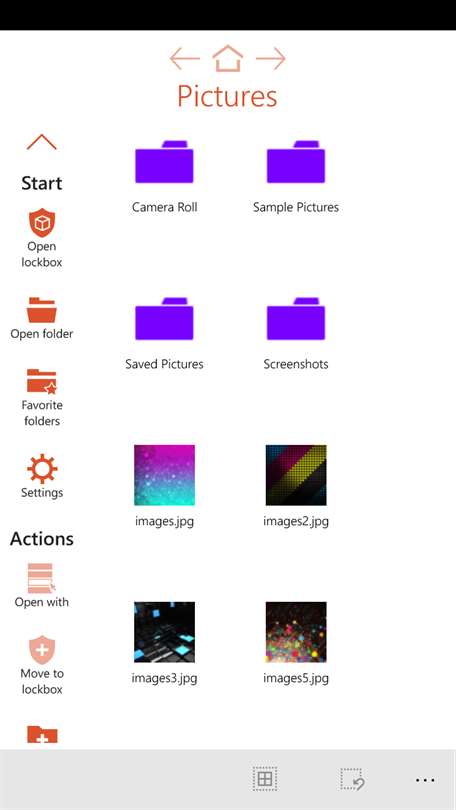The height and width of the screenshot is (810, 456).
Task: View images3.jpg
Action: point(164,643)
